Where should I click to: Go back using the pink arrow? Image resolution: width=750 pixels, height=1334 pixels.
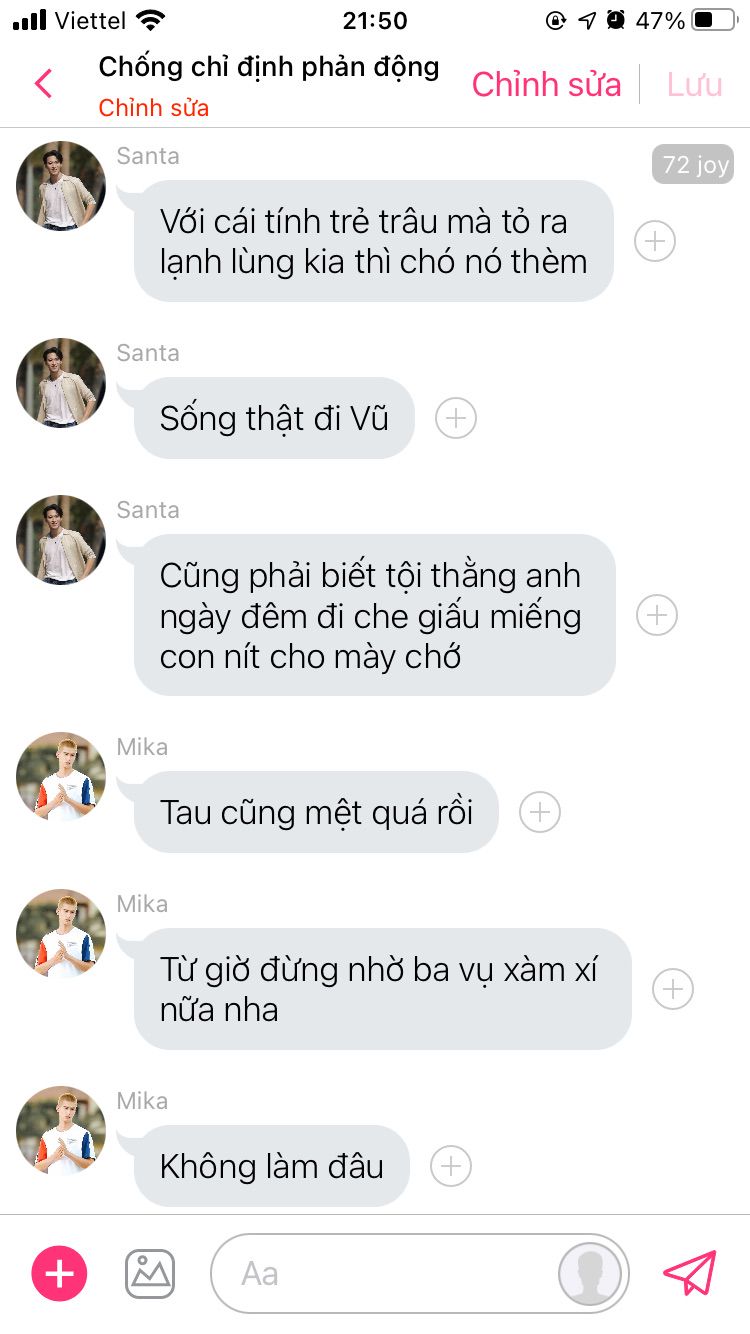[43, 83]
